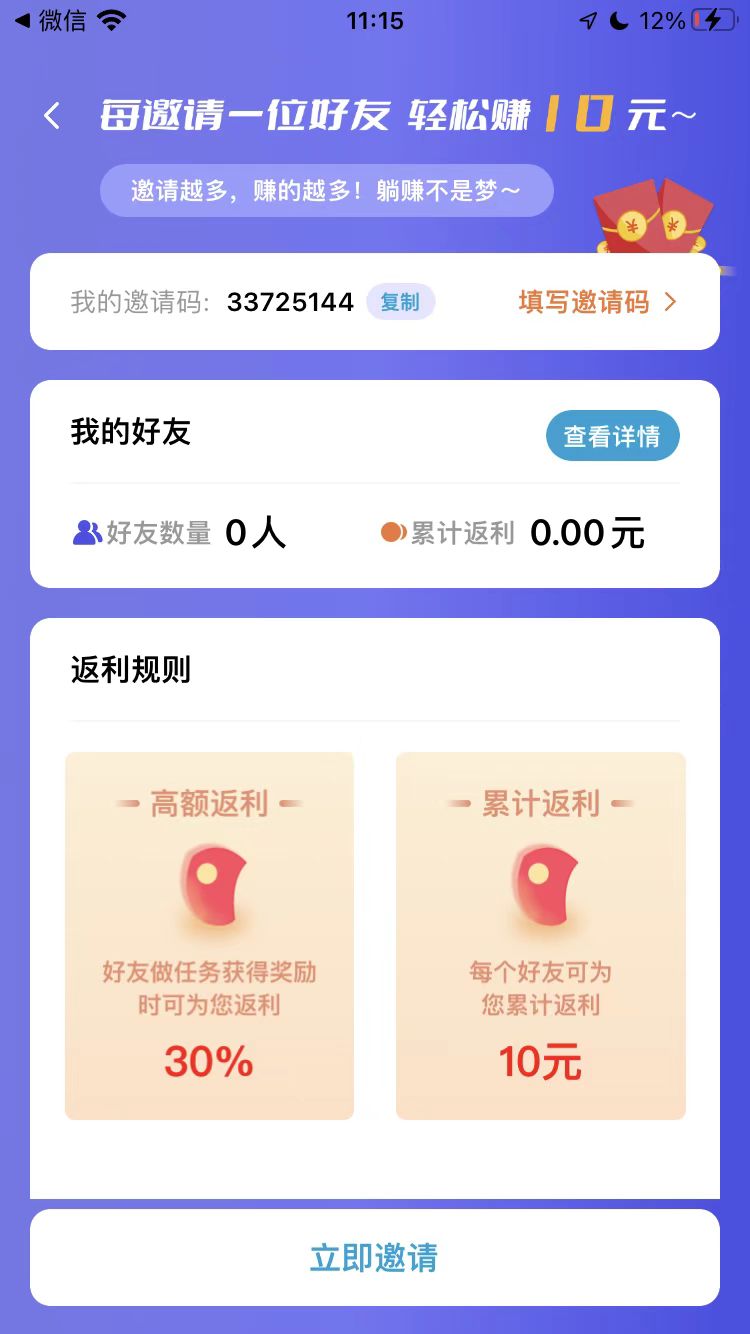This screenshot has width=750, height=1334.
Task: Tap the blue friends icon beside 好友数量
Action: [85, 532]
